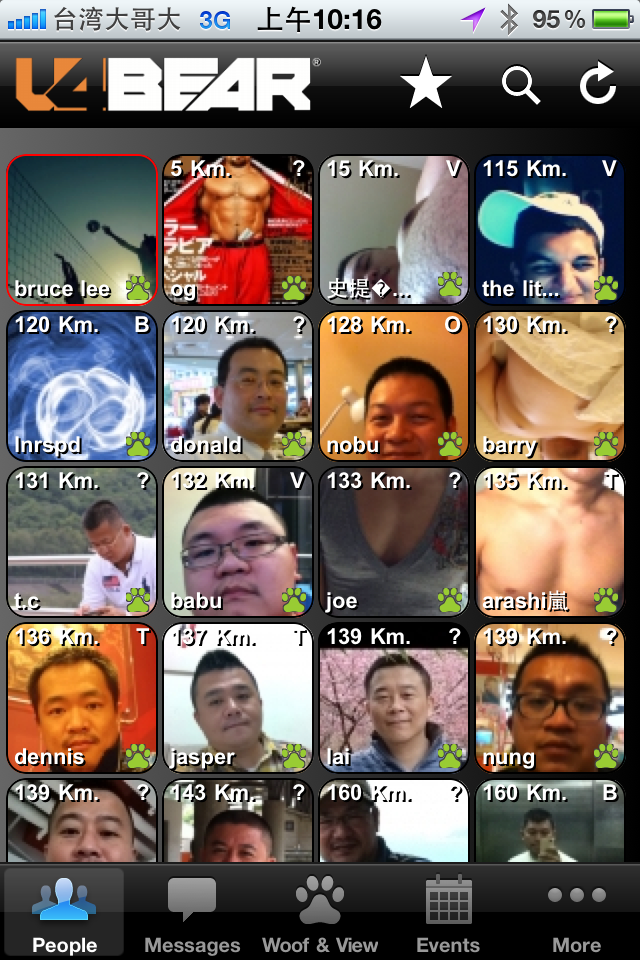This screenshot has width=640, height=960.
Task: Select the babu profile tile
Action: pos(238,542)
